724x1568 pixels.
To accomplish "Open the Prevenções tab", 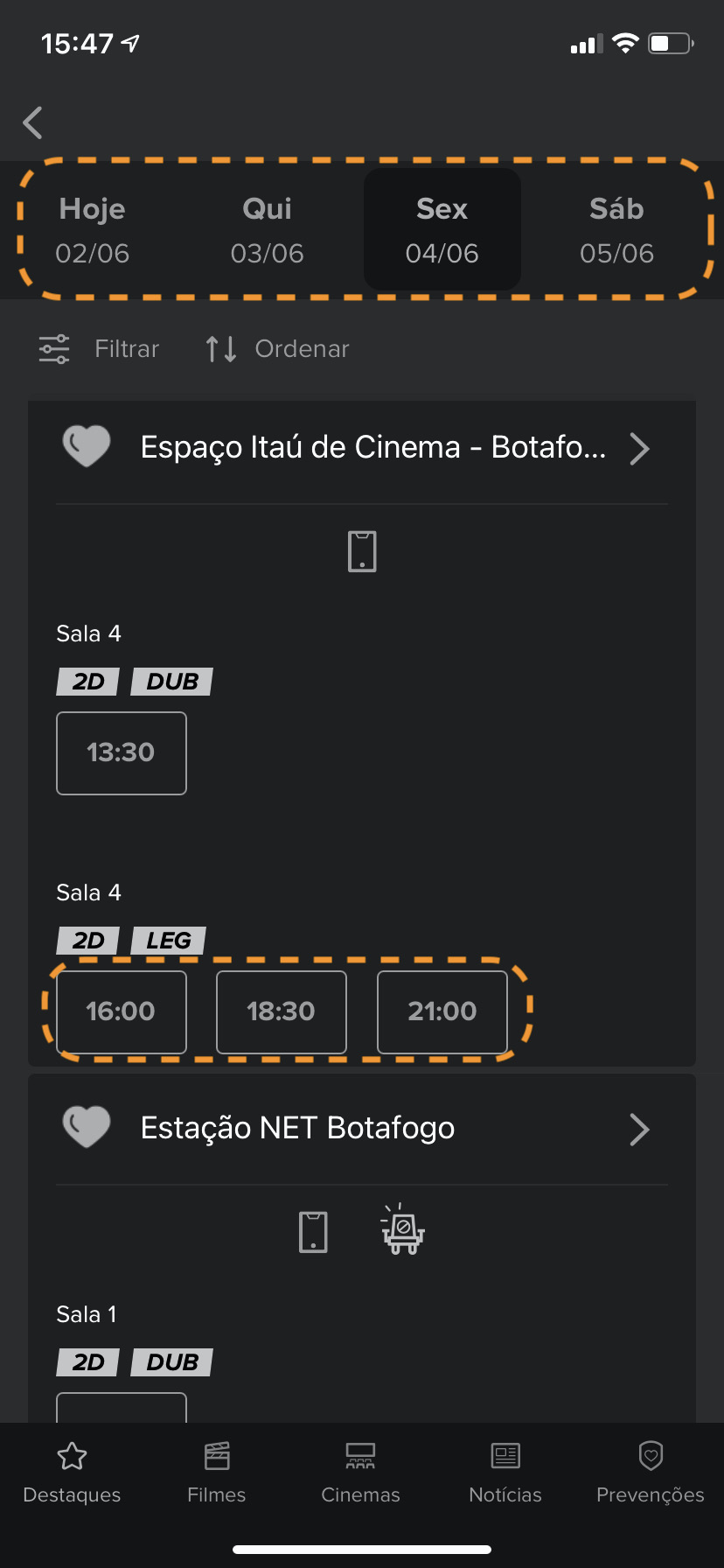I will click(x=650, y=1473).
